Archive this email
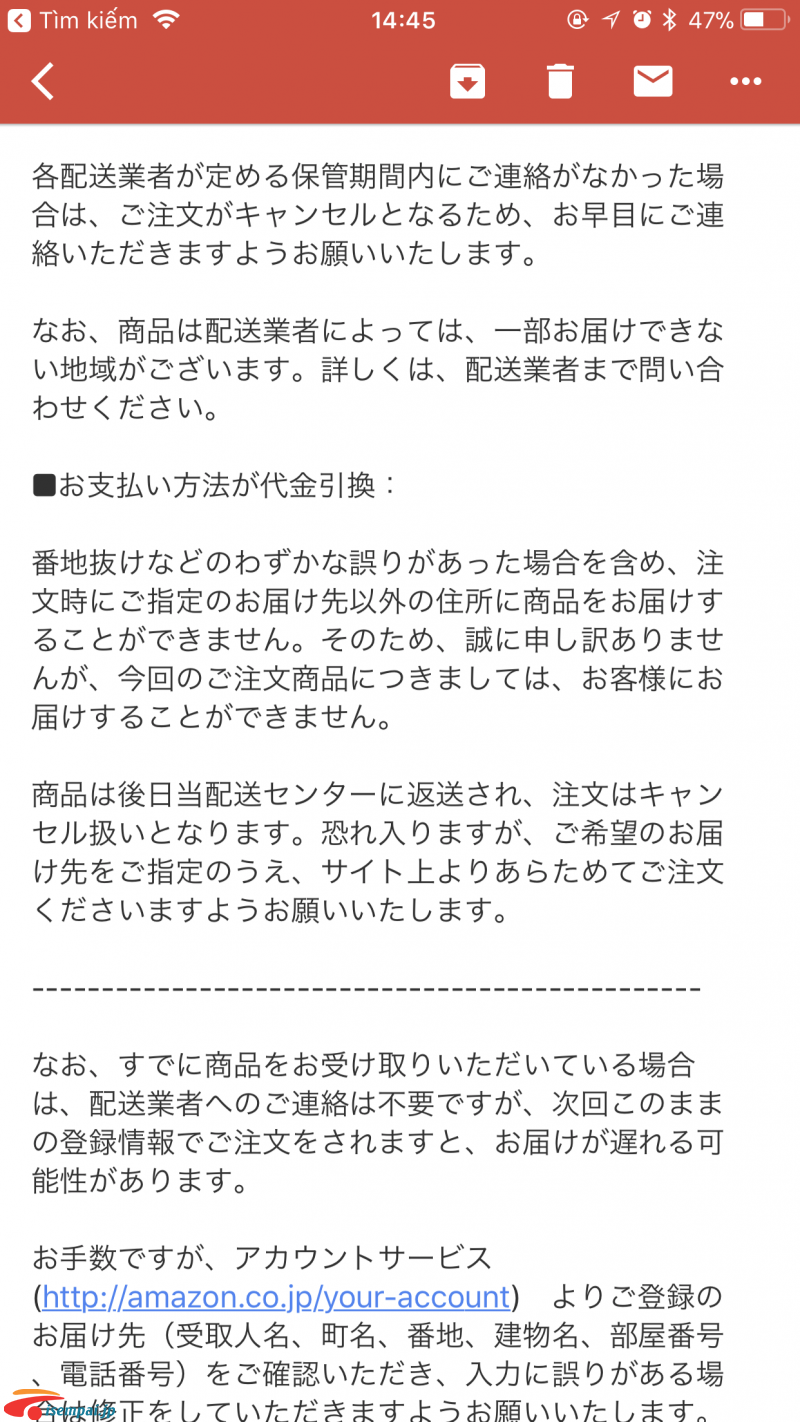Viewport: 800px width, 1422px height. point(467,81)
